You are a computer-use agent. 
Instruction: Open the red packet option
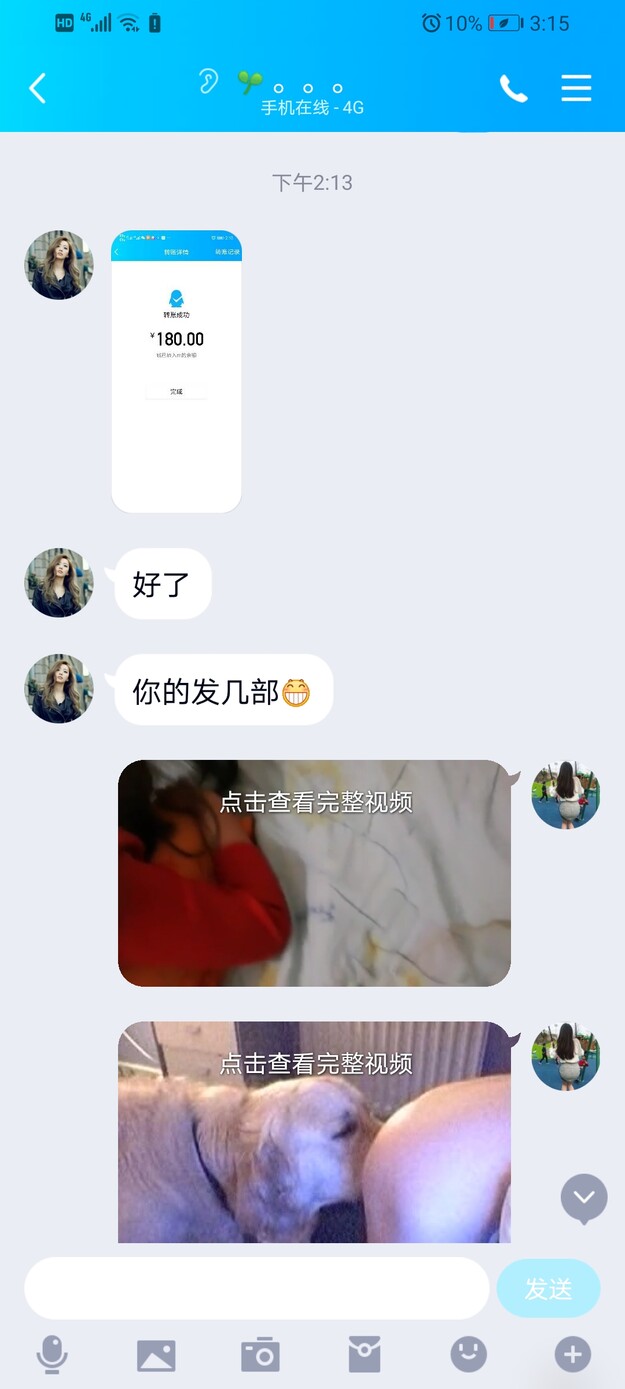(x=364, y=1355)
